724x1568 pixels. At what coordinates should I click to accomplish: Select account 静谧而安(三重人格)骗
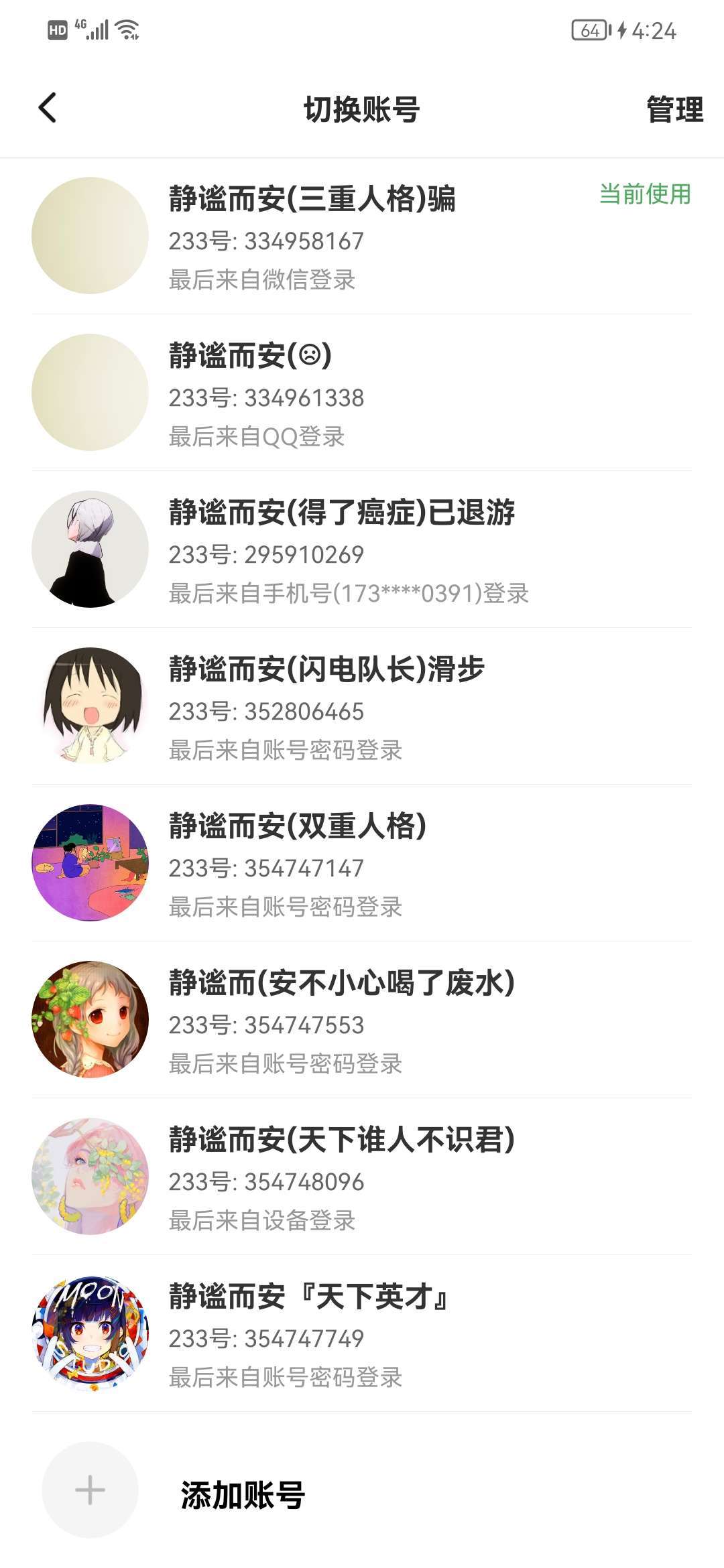point(362,236)
